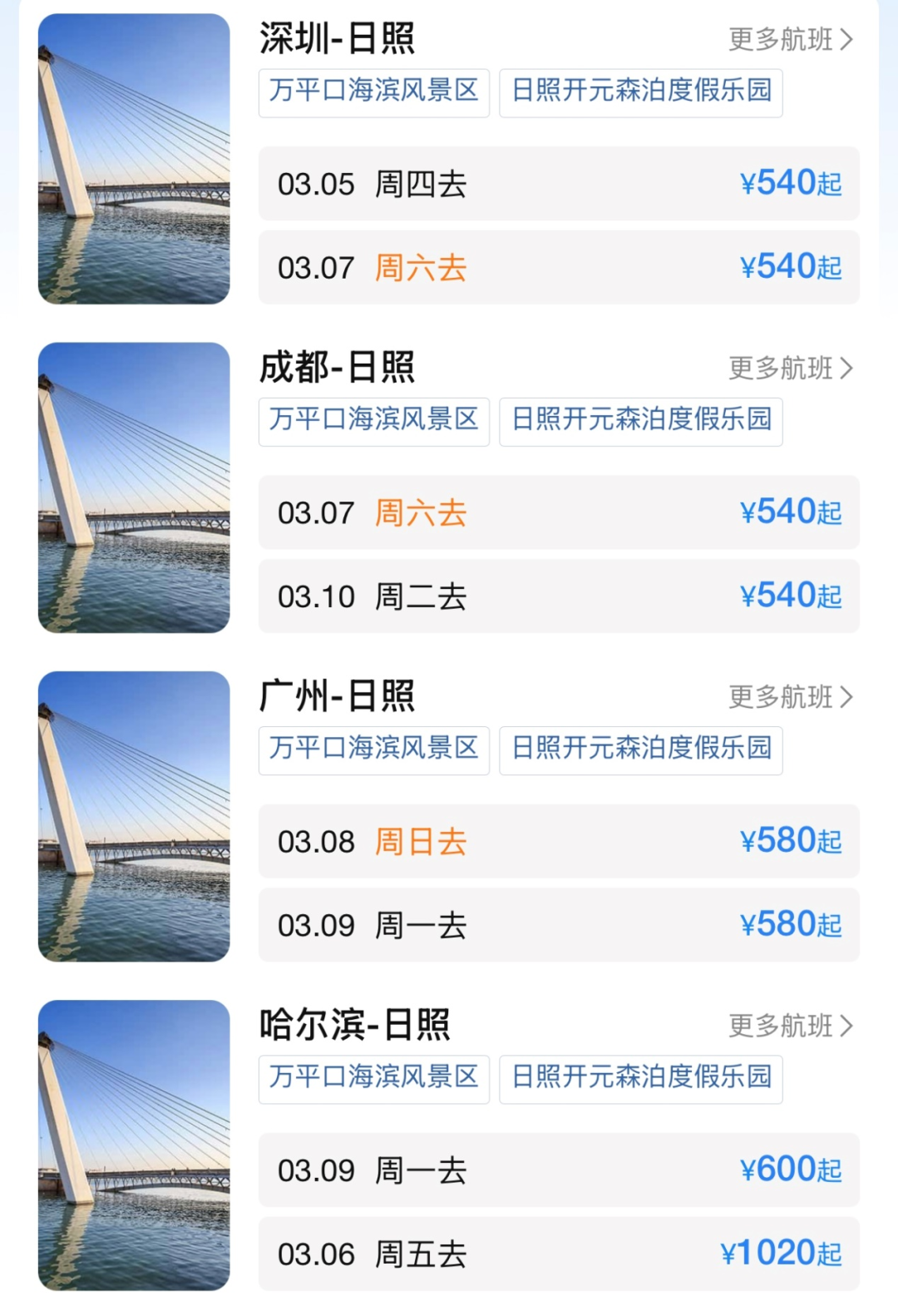Tap 日照开元森泊度假乐园 tag under 广州-日照
The image size is (898, 1316).
point(641,748)
